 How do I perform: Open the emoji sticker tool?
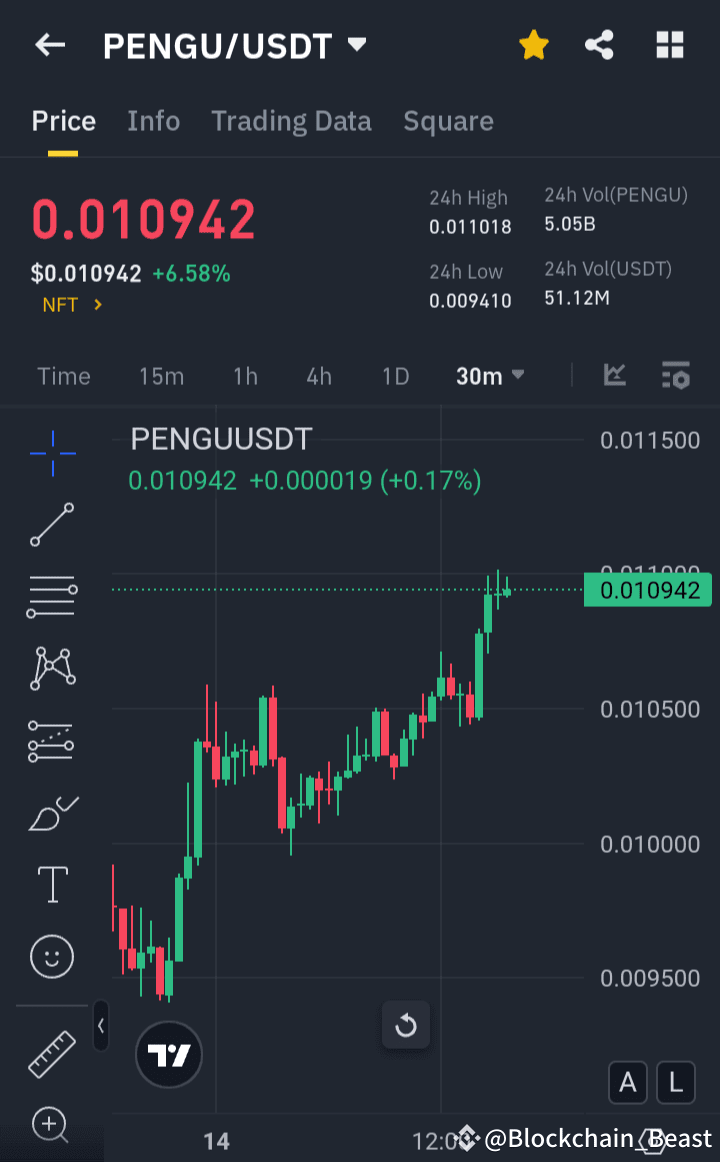tap(51, 956)
